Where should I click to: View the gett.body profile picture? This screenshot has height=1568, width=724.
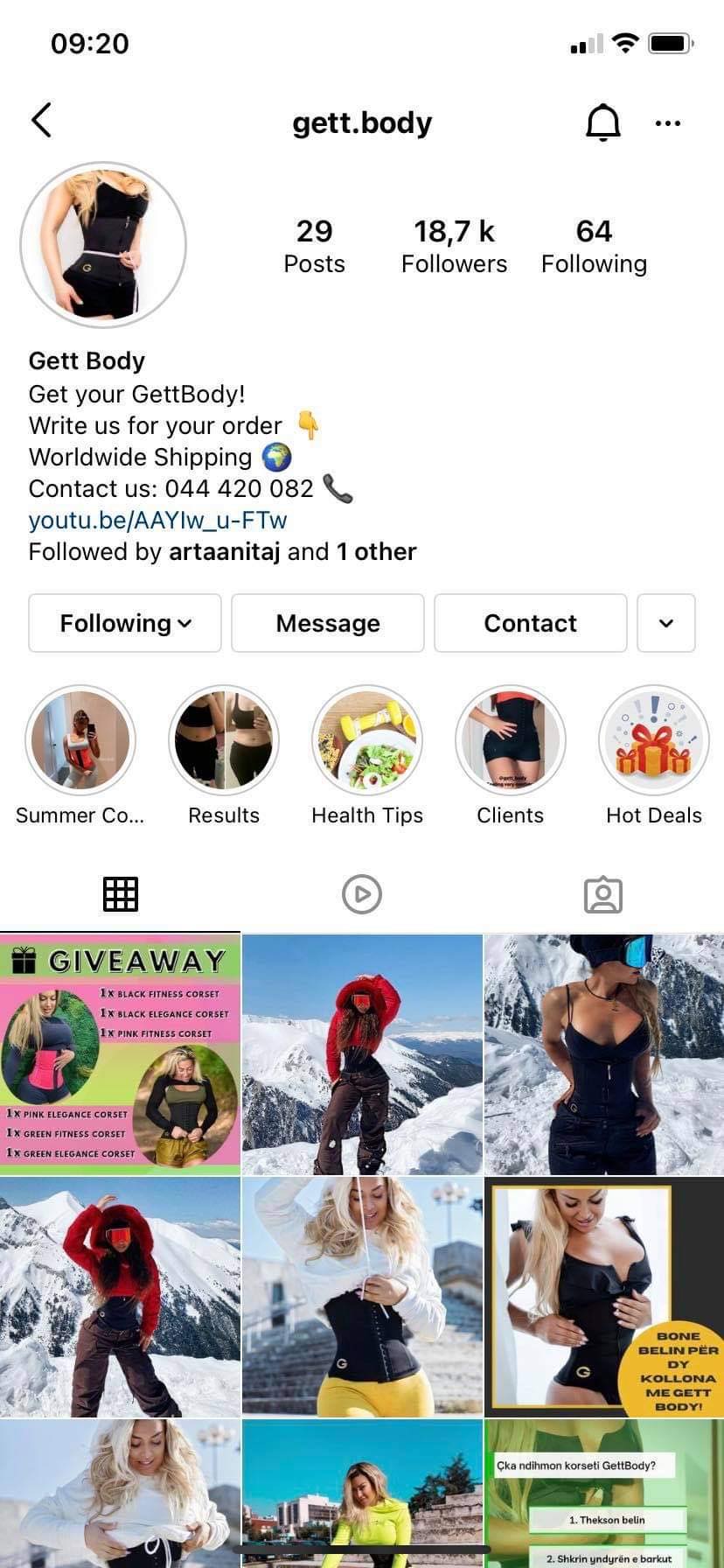tap(103, 245)
